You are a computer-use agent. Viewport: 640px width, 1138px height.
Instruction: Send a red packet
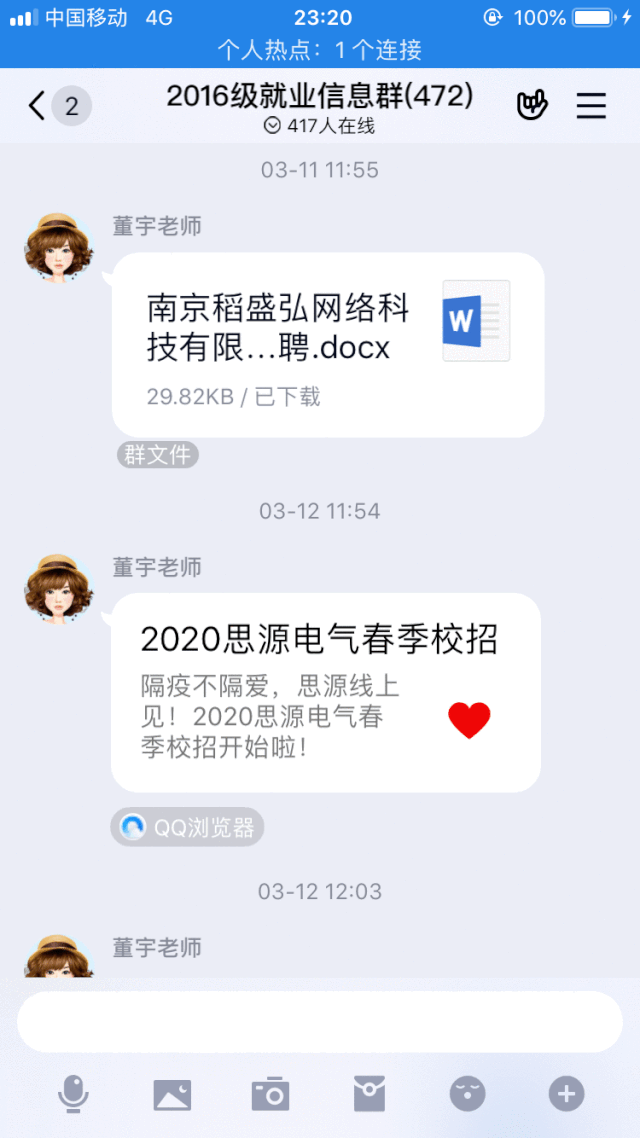pyautogui.click(x=369, y=1094)
